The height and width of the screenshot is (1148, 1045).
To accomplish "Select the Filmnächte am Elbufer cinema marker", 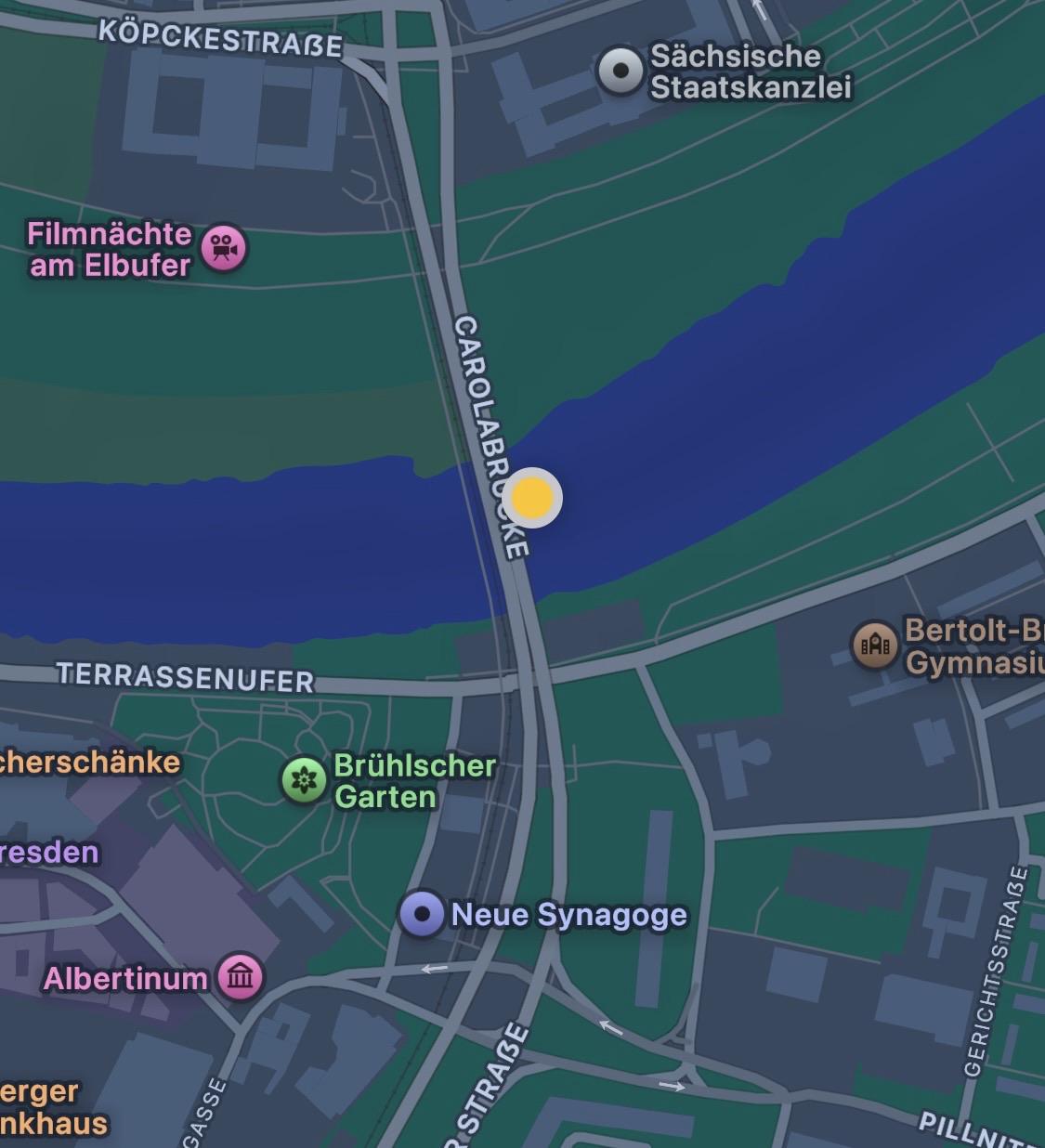I will pyautogui.click(x=223, y=248).
